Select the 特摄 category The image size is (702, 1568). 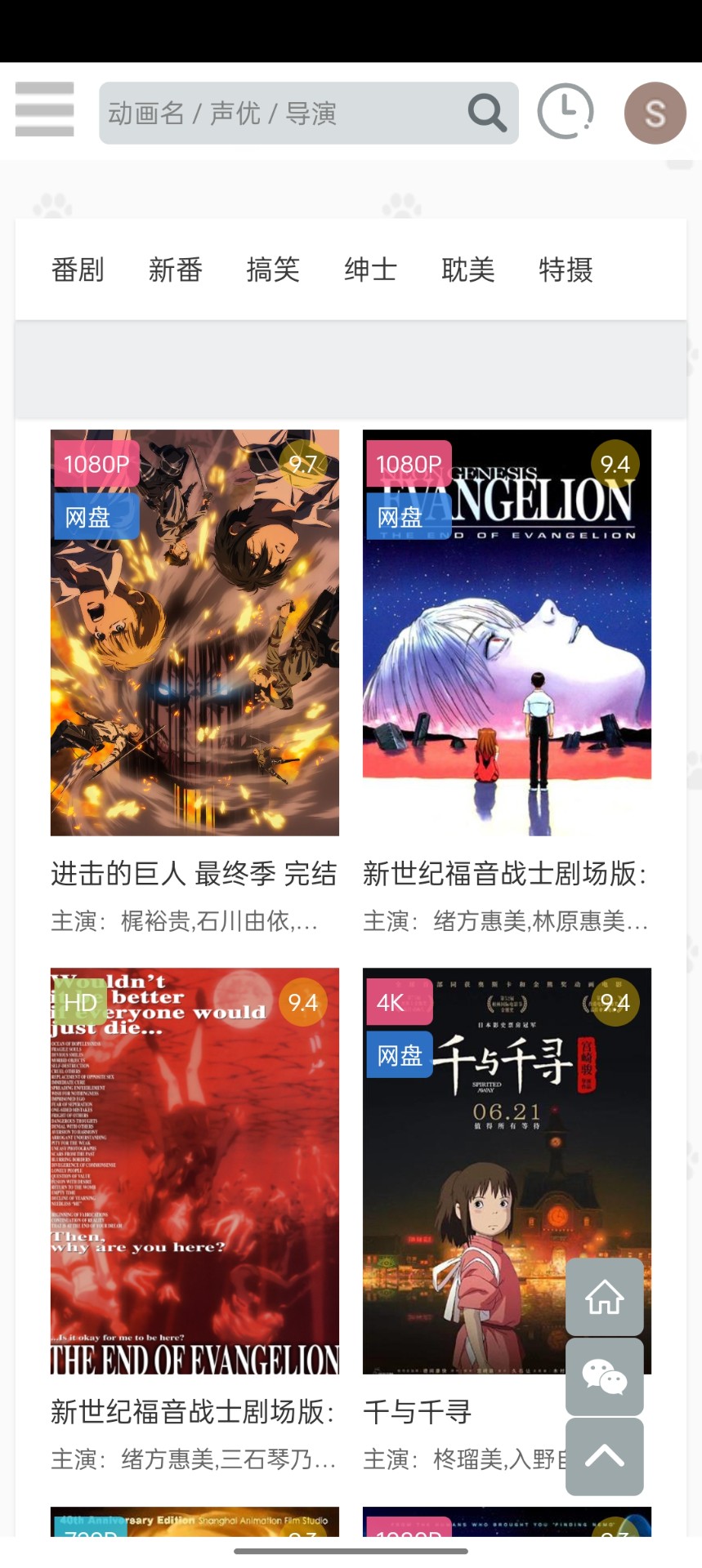(x=566, y=269)
